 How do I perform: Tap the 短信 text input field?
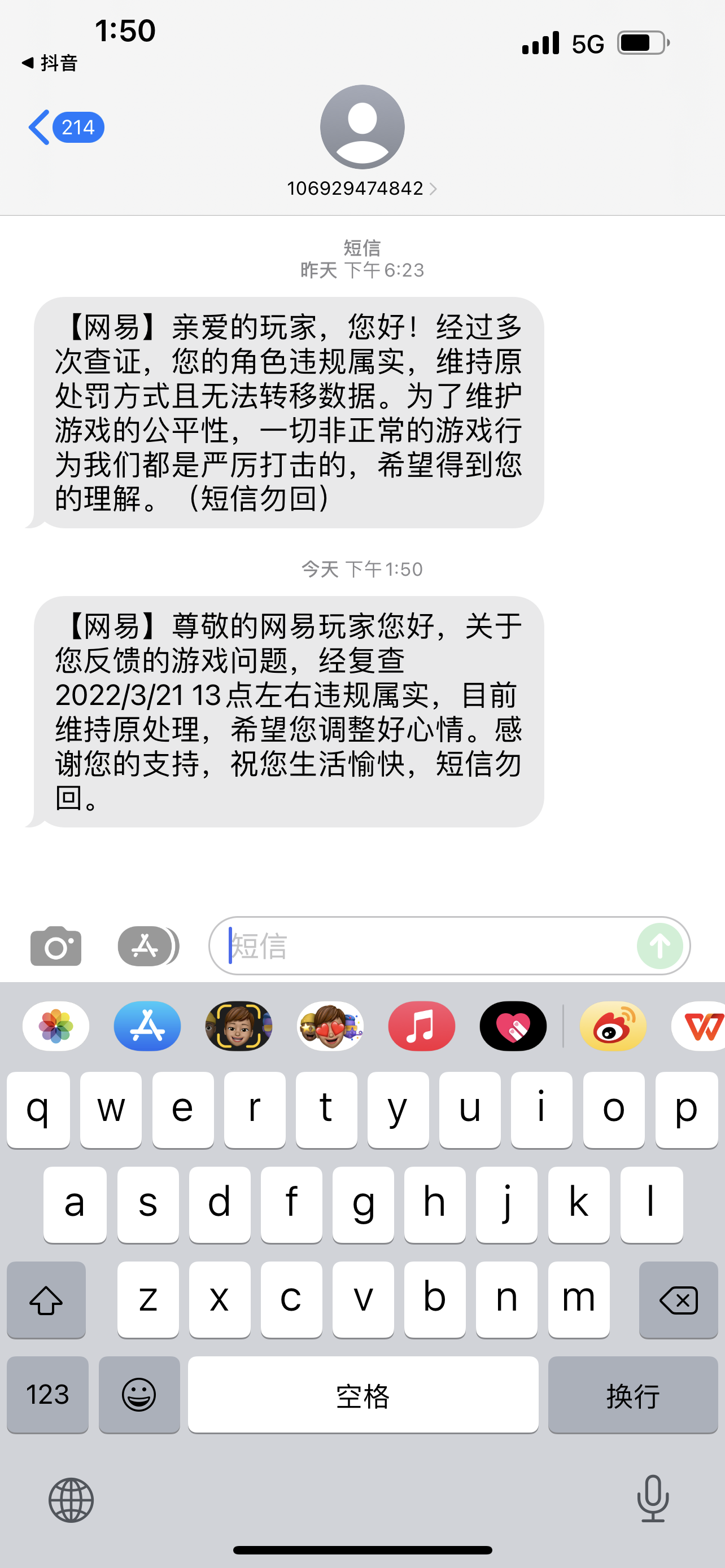(426, 945)
